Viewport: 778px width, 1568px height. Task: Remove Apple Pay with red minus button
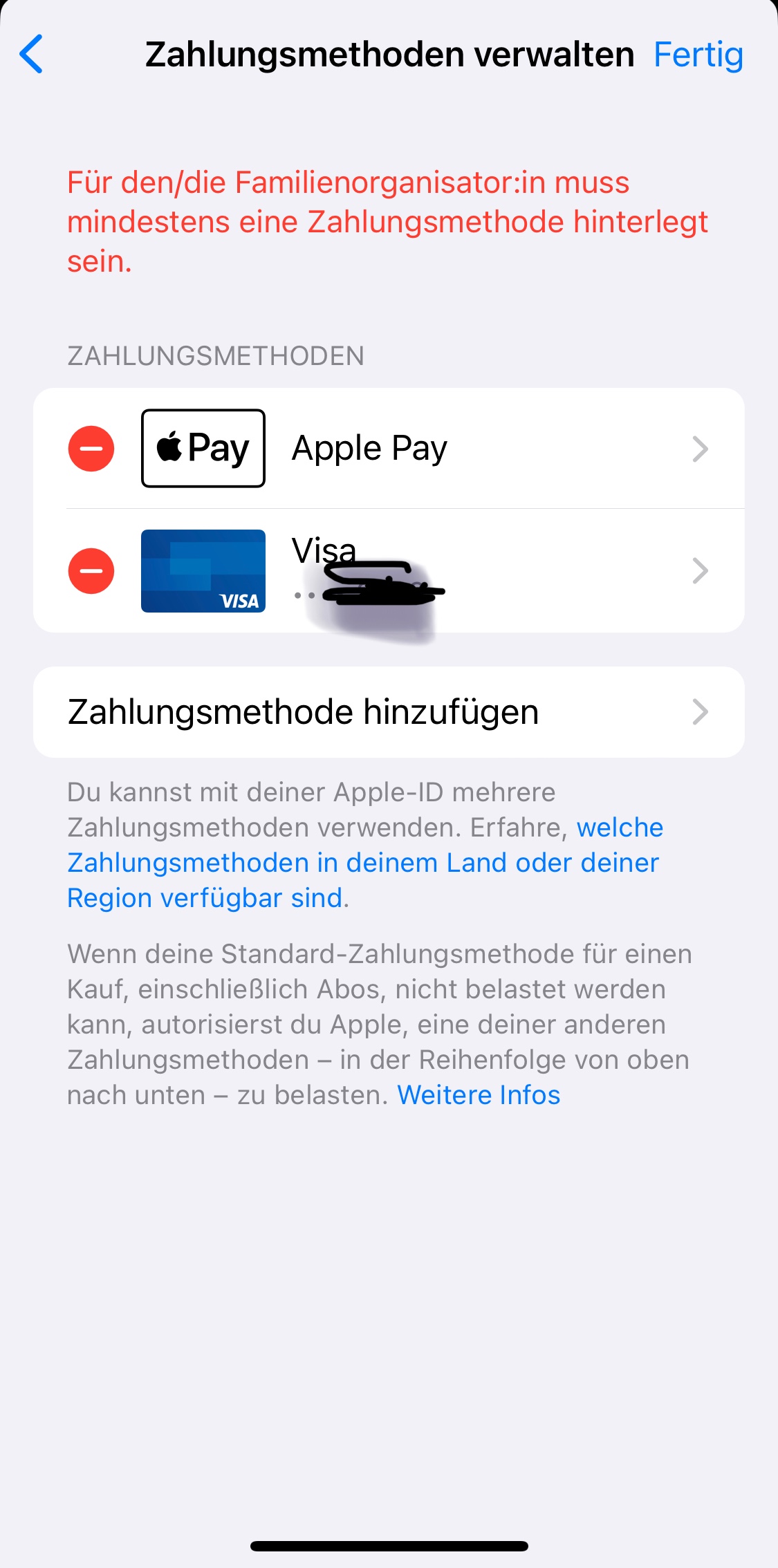tap(91, 449)
